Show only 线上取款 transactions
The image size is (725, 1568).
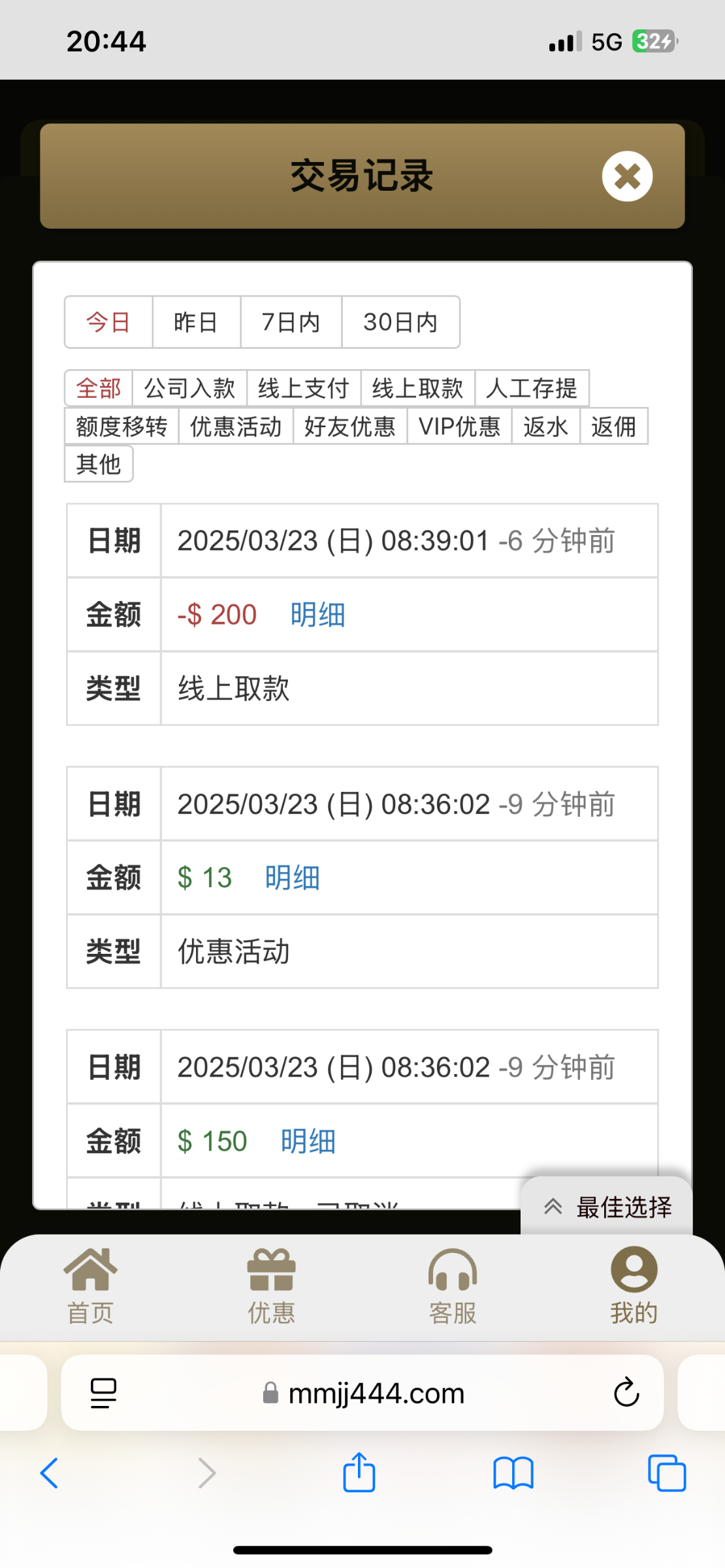418,388
